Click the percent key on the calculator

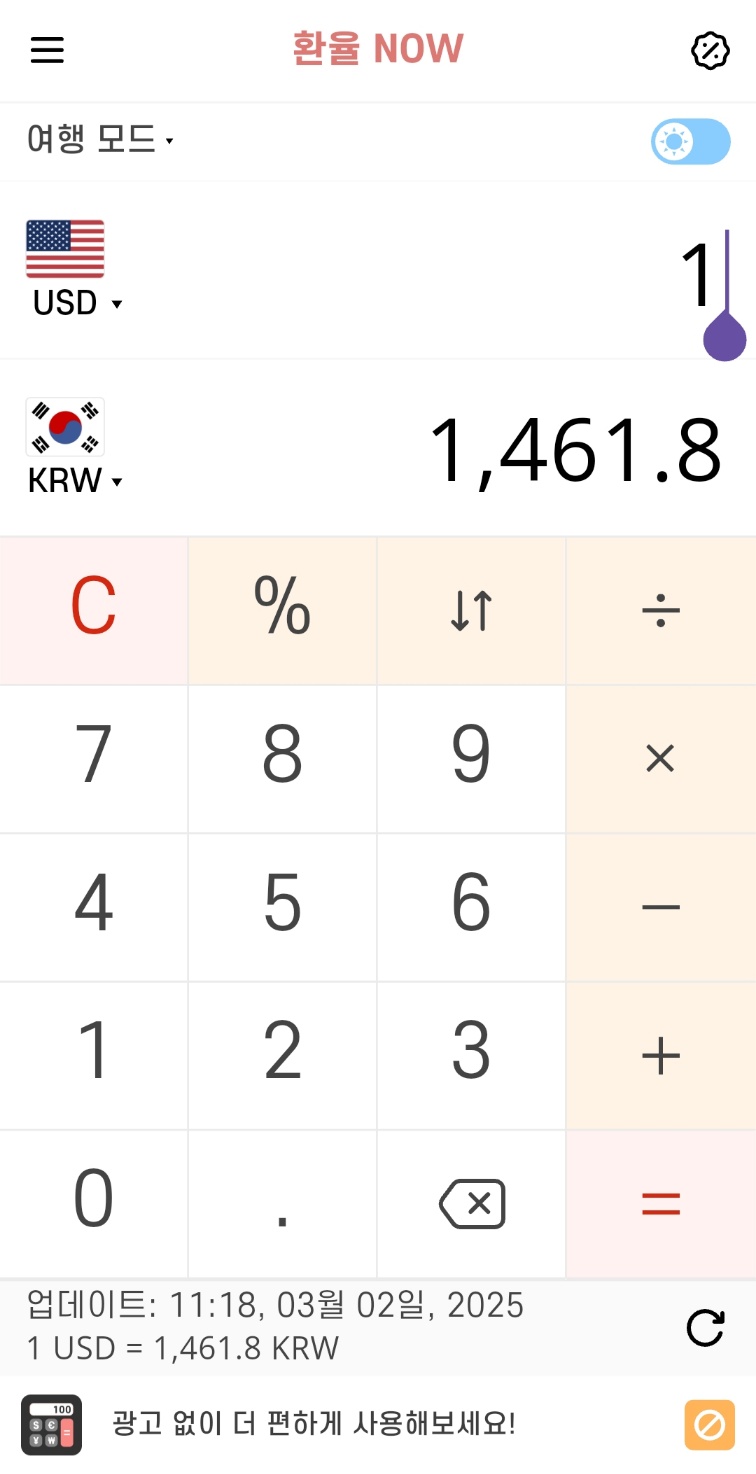pyautogui.click(x=282, y=610)
